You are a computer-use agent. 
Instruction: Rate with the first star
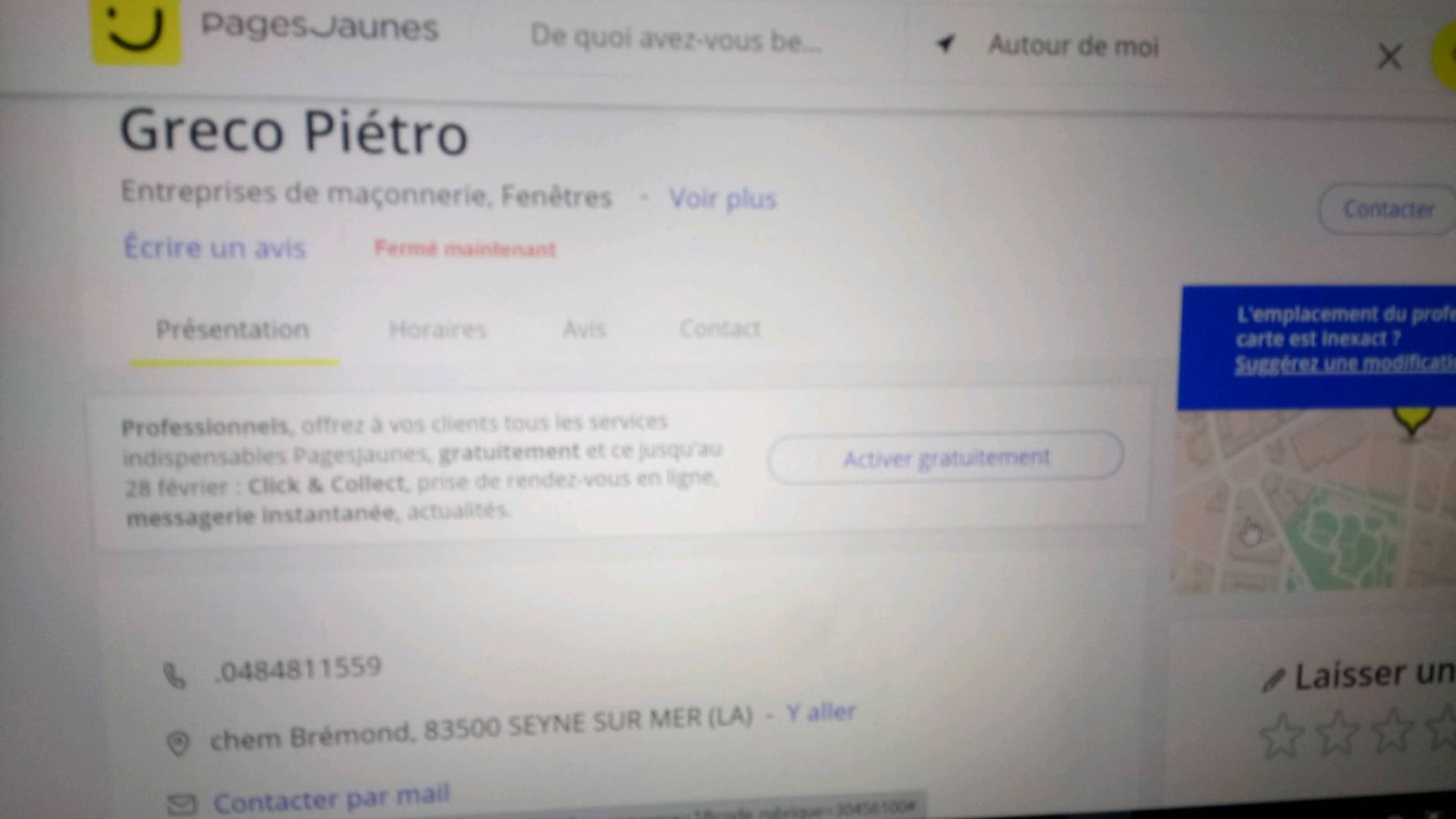point(1281,735)
